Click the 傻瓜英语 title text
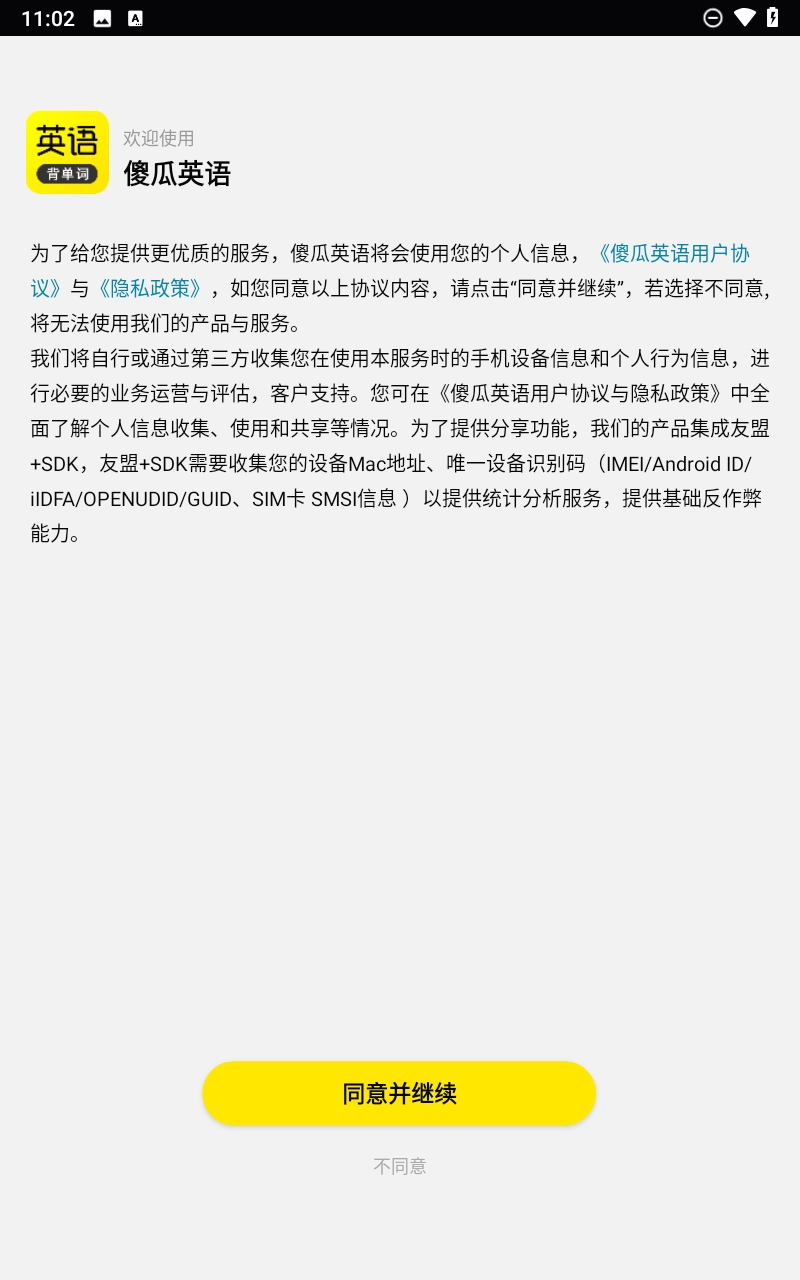This screenshot has width=800, height=1280. (176, 174)
